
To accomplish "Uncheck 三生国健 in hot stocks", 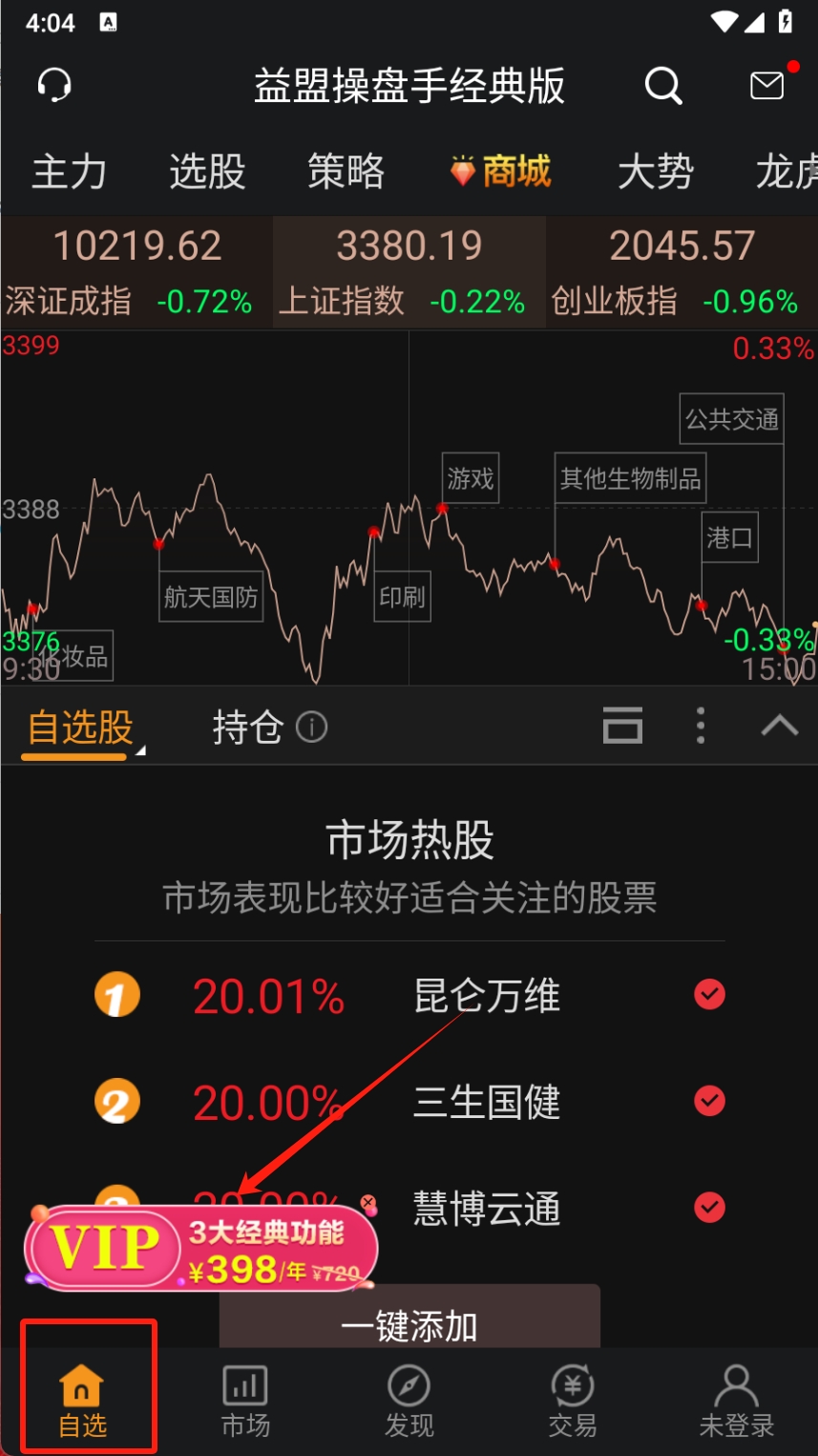I will (x=709, y=1102).
